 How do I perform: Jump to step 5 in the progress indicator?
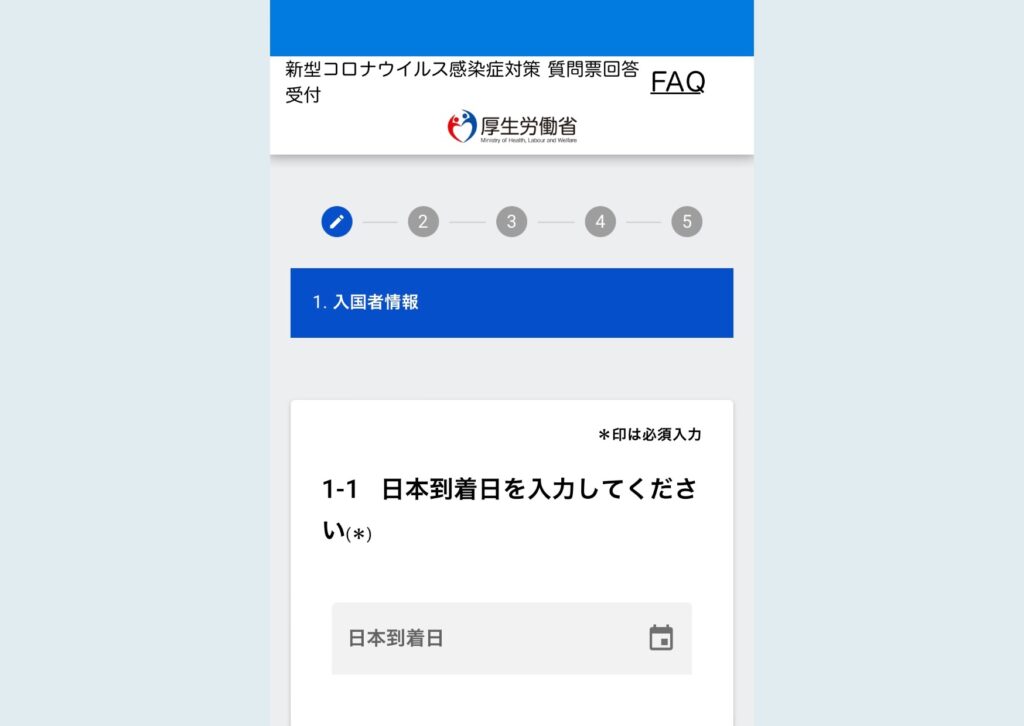click(686, 222)
